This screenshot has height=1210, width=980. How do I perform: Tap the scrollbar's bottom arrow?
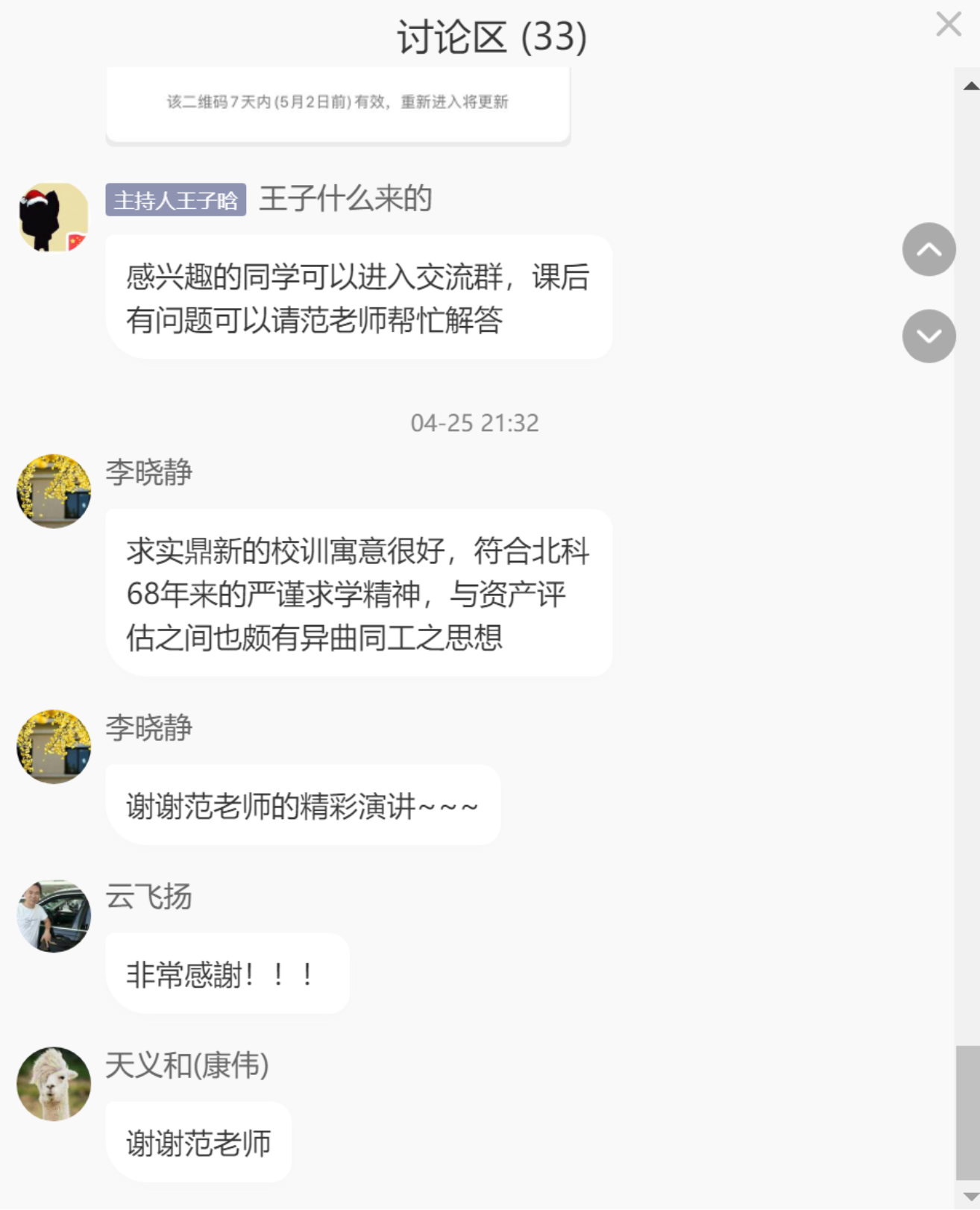coord(970,1197)
